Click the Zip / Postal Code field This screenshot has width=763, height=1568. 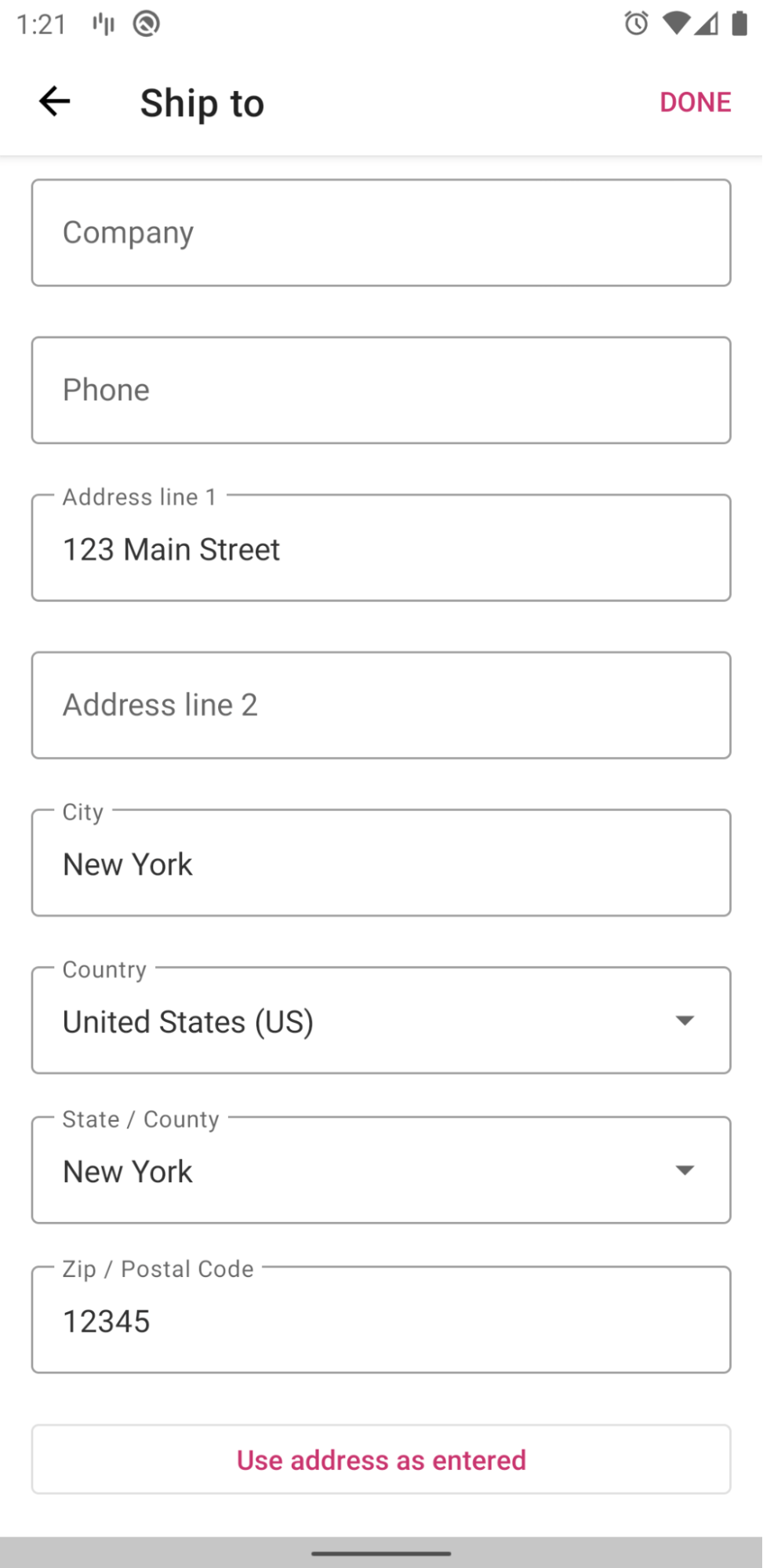point(380,1319)
